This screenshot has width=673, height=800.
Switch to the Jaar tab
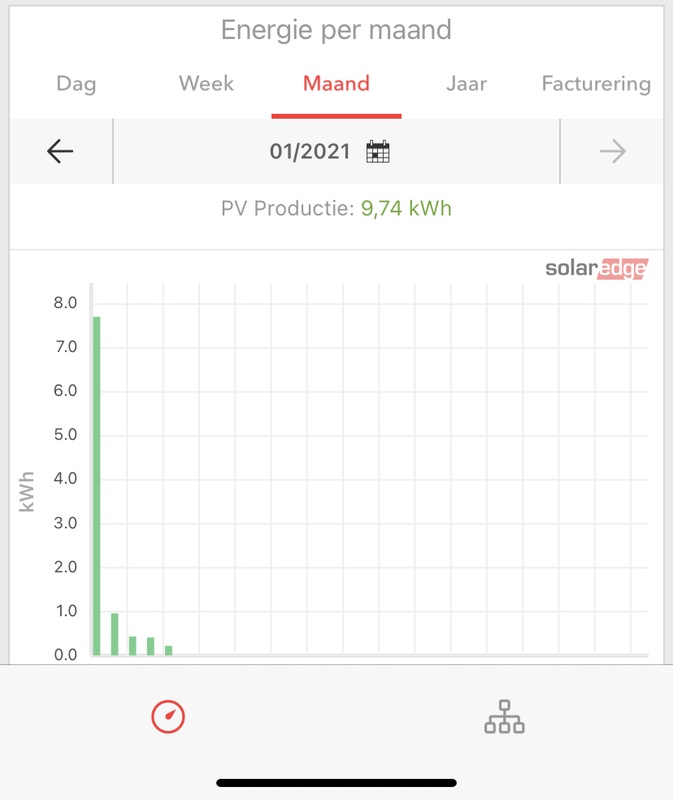pos(466,84)
